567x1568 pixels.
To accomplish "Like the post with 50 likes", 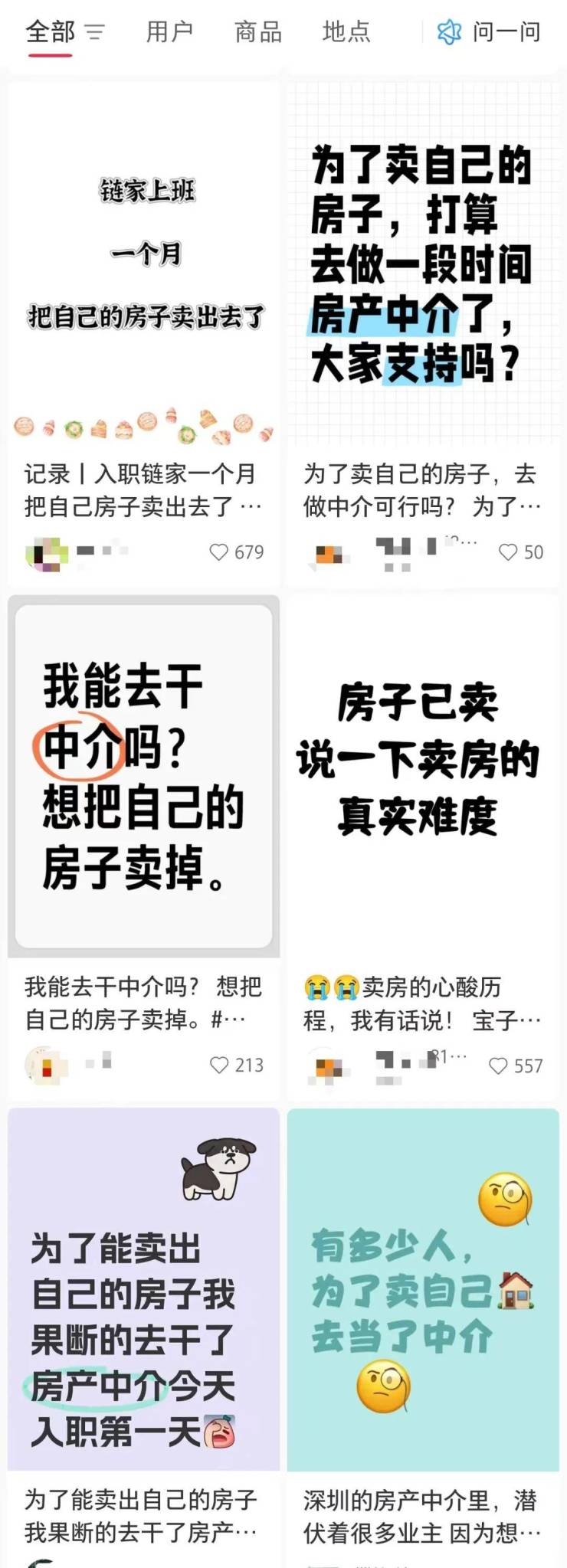I will [x=509, y=552].
